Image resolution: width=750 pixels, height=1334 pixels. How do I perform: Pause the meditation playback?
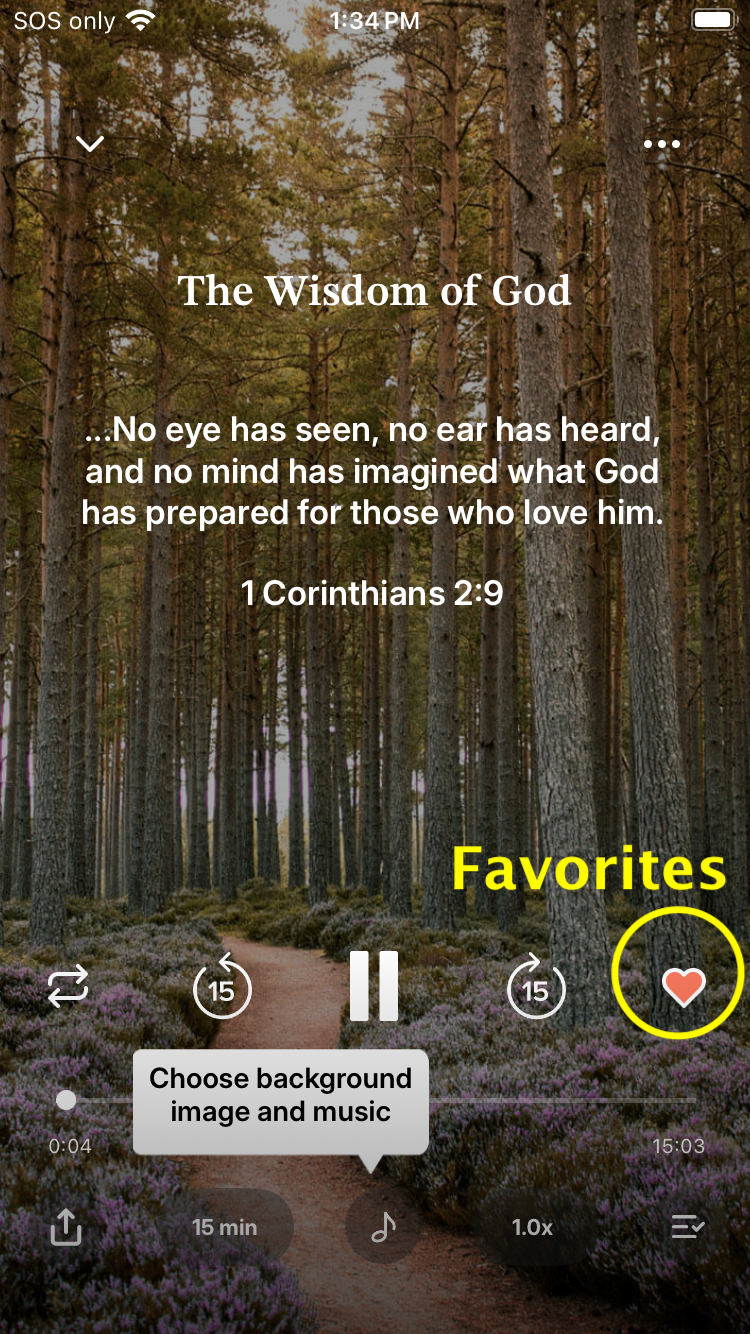click(x=374, y=986)
